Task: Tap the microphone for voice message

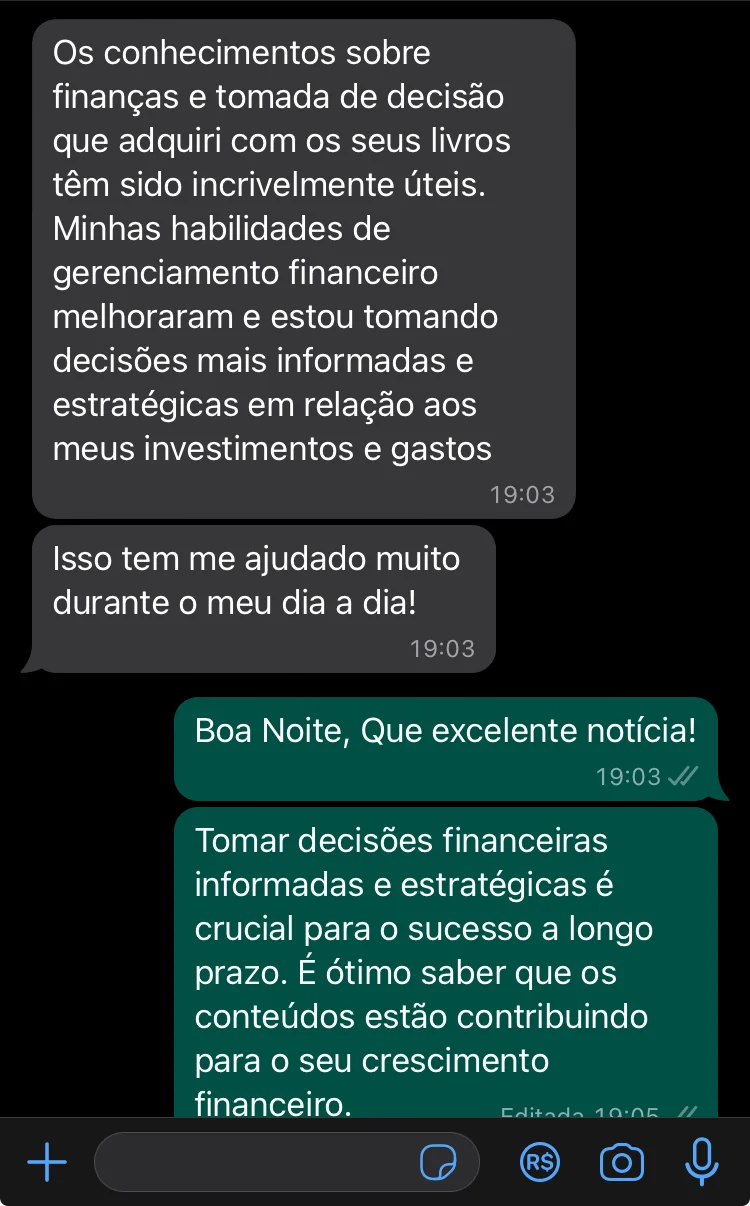Action: [702, 1162]
